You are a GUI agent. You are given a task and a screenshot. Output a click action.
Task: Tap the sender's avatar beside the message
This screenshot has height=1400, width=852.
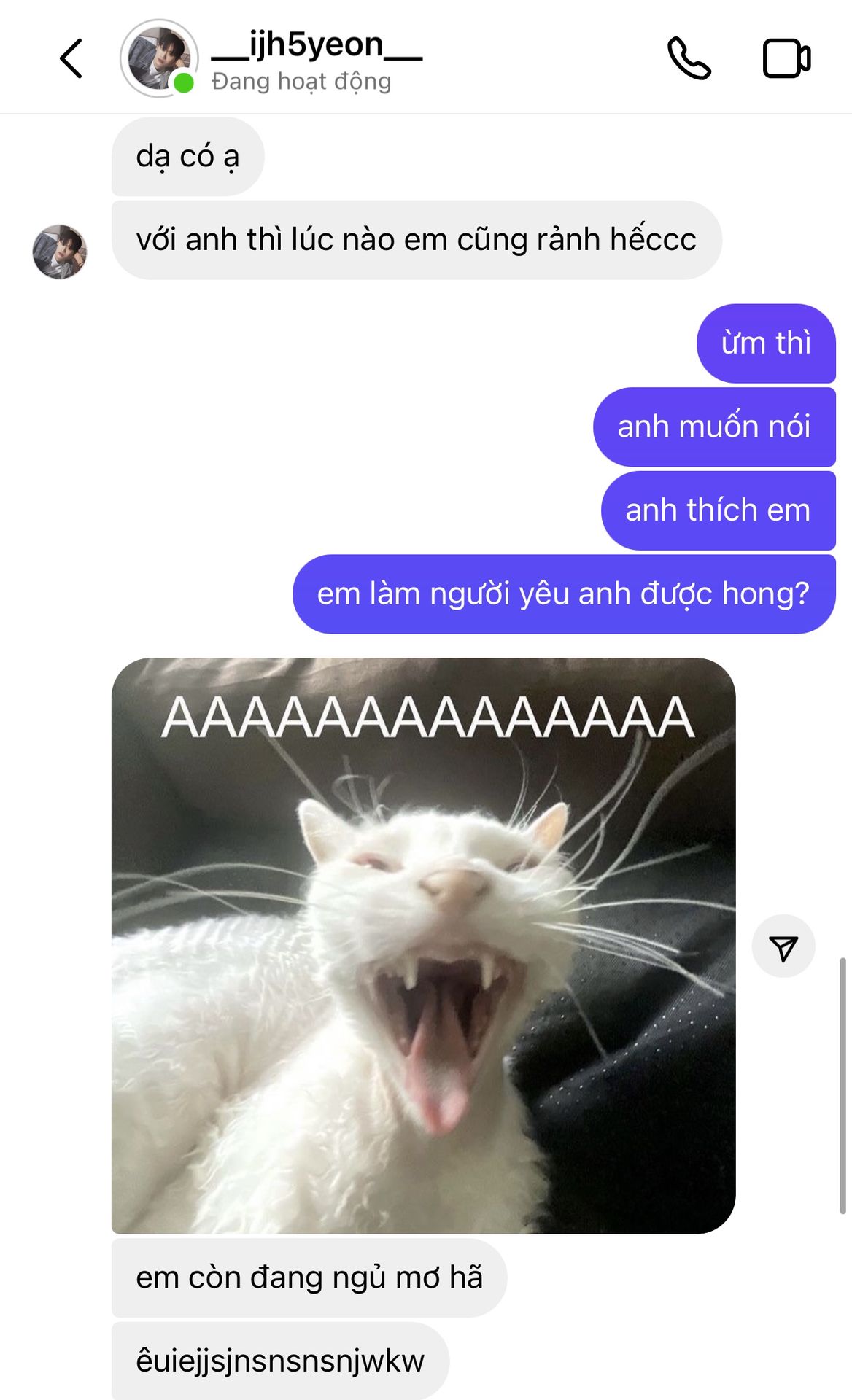pyautogui.click(x=60, y=252)
